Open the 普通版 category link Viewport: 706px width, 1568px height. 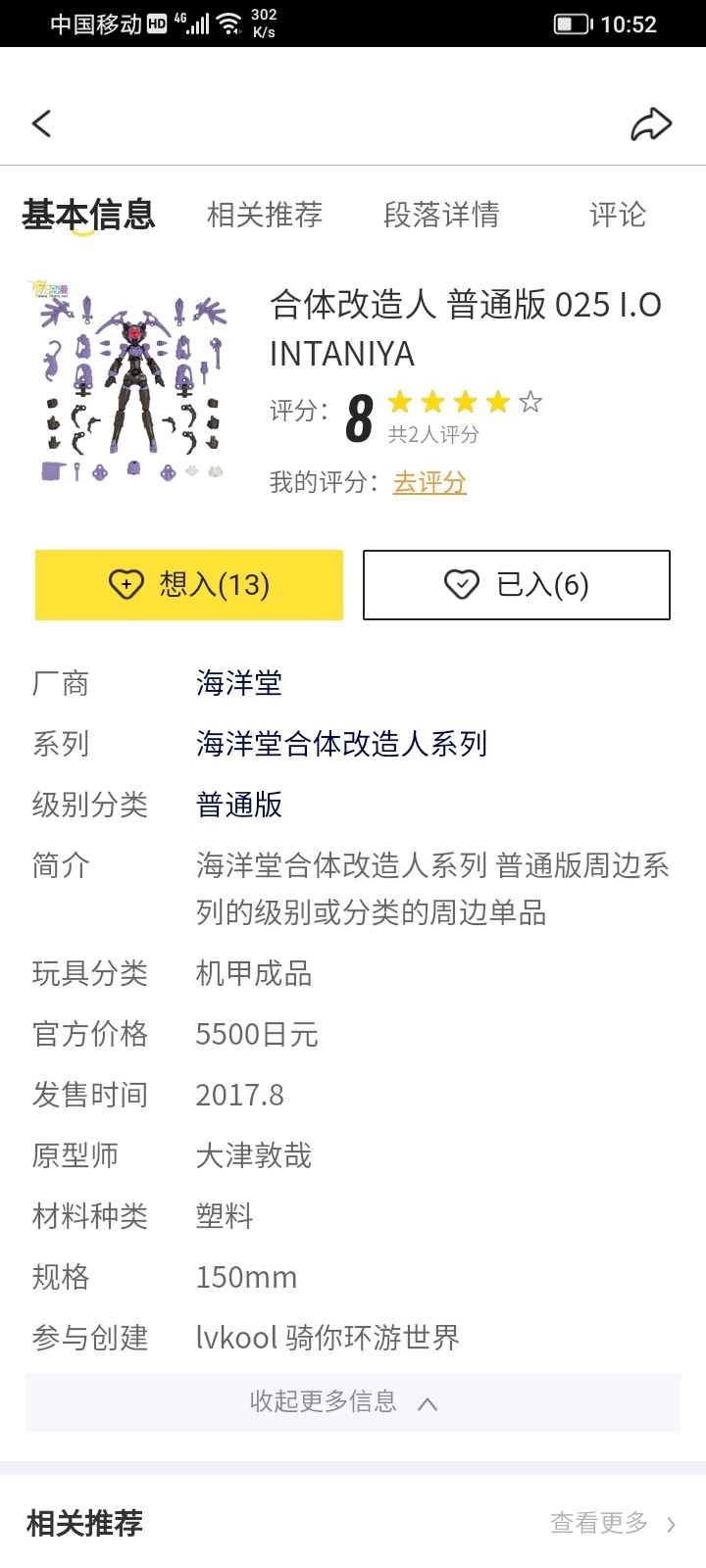[x=239, y=805]
